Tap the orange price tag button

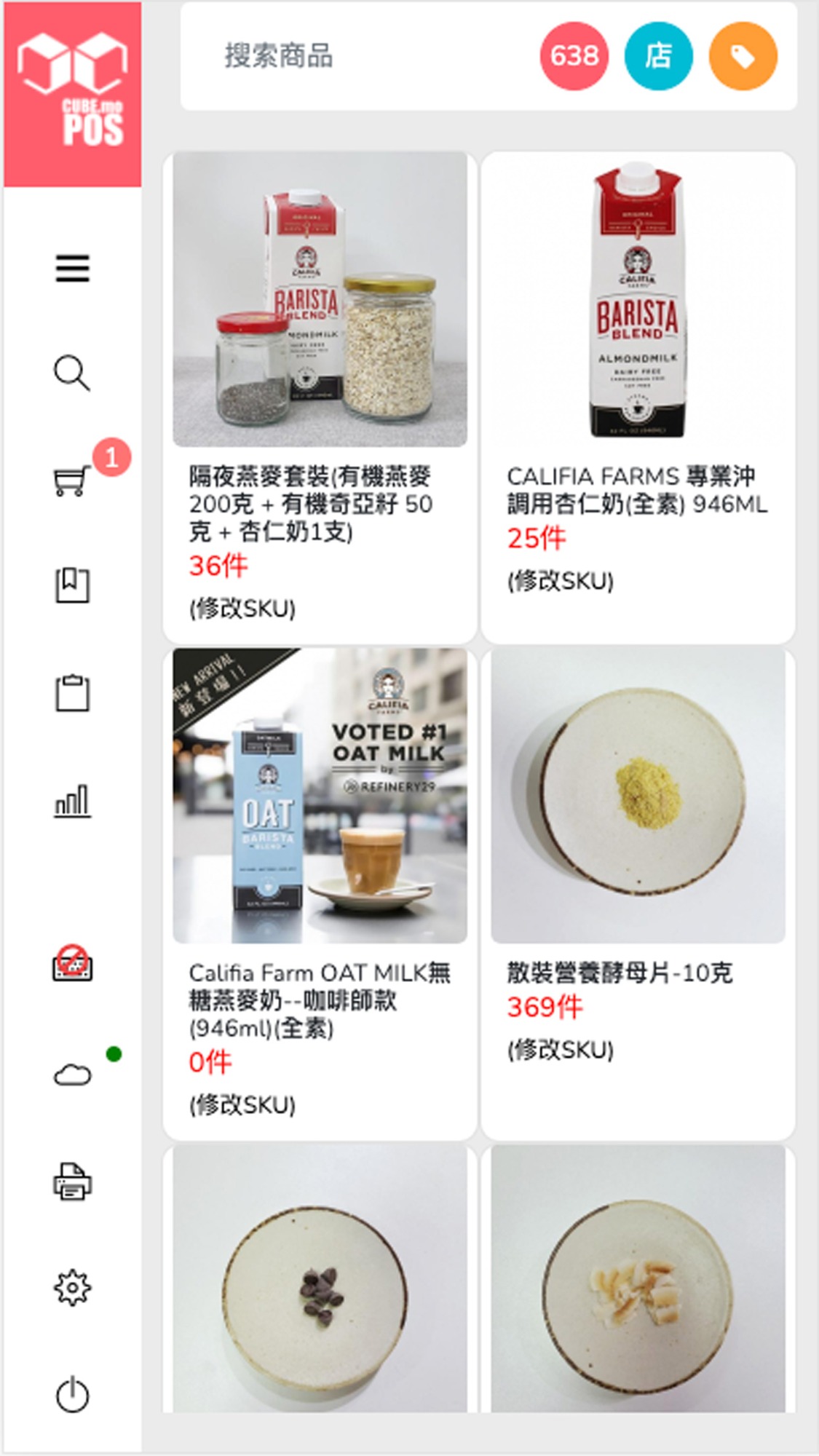click(743, 56)
